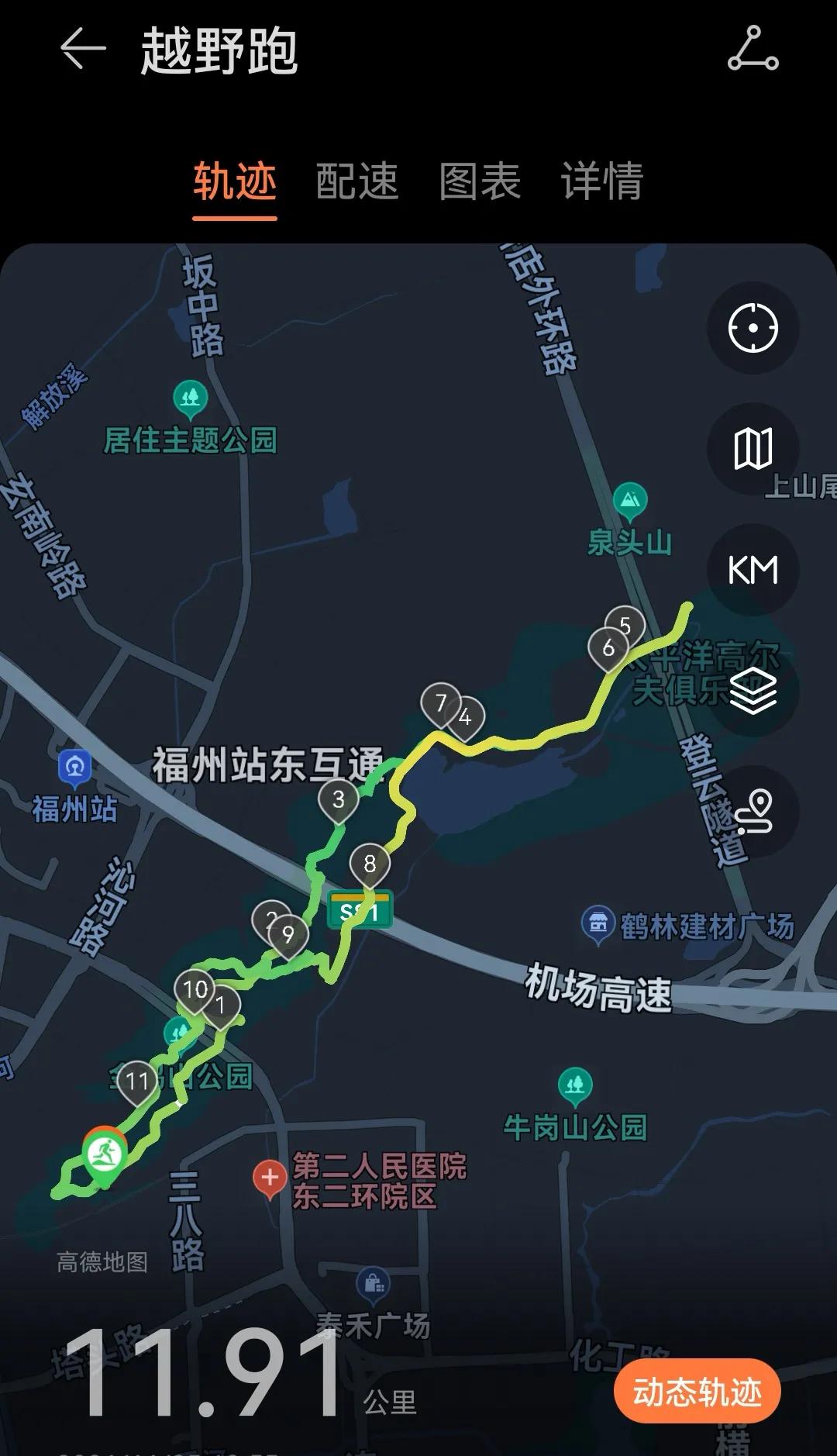Switch to the 配速 tab
This screenshot has width=837, height=1456.
356,184
